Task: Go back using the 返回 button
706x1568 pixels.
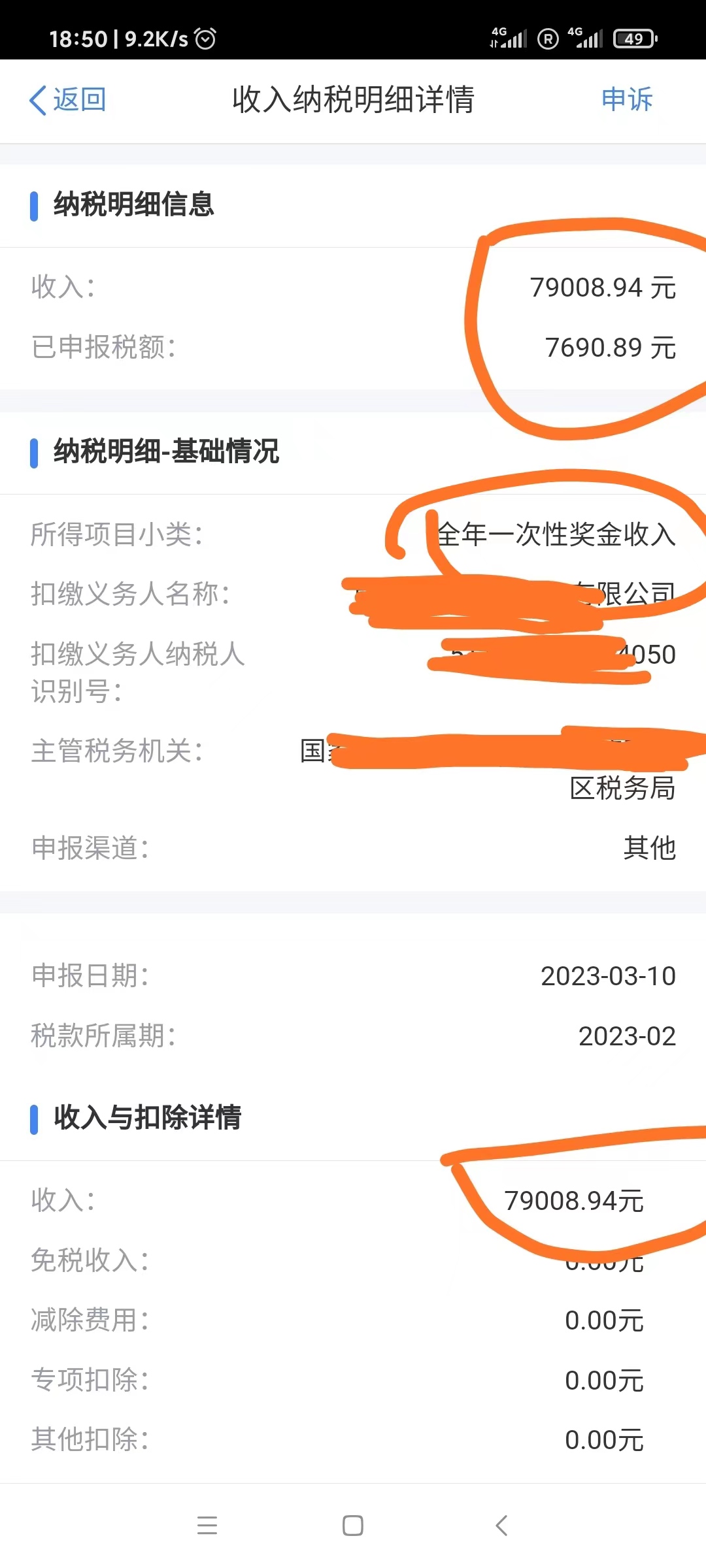Action: 68,100
